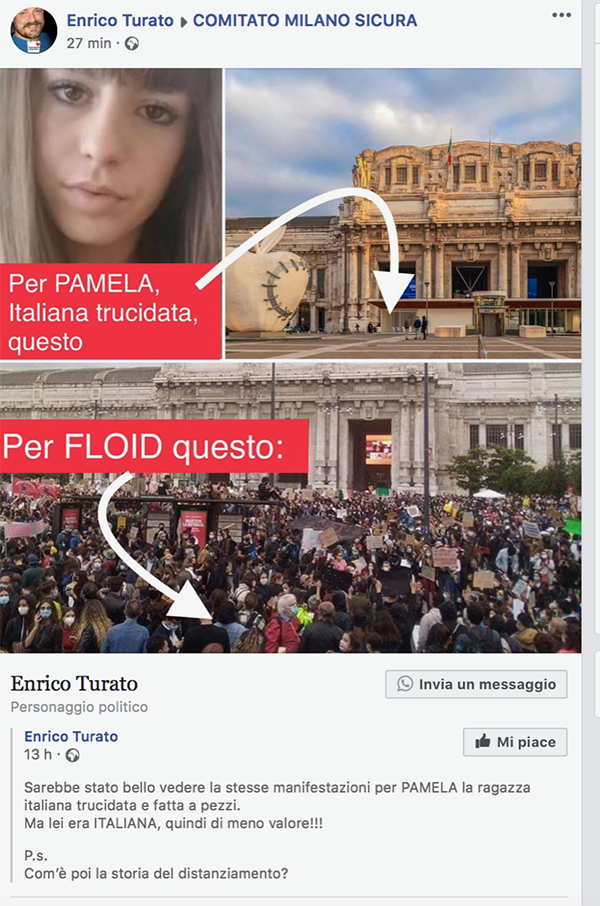
Task: Open the COMITATO MILANO SICURA group
Action: [305, 20]
